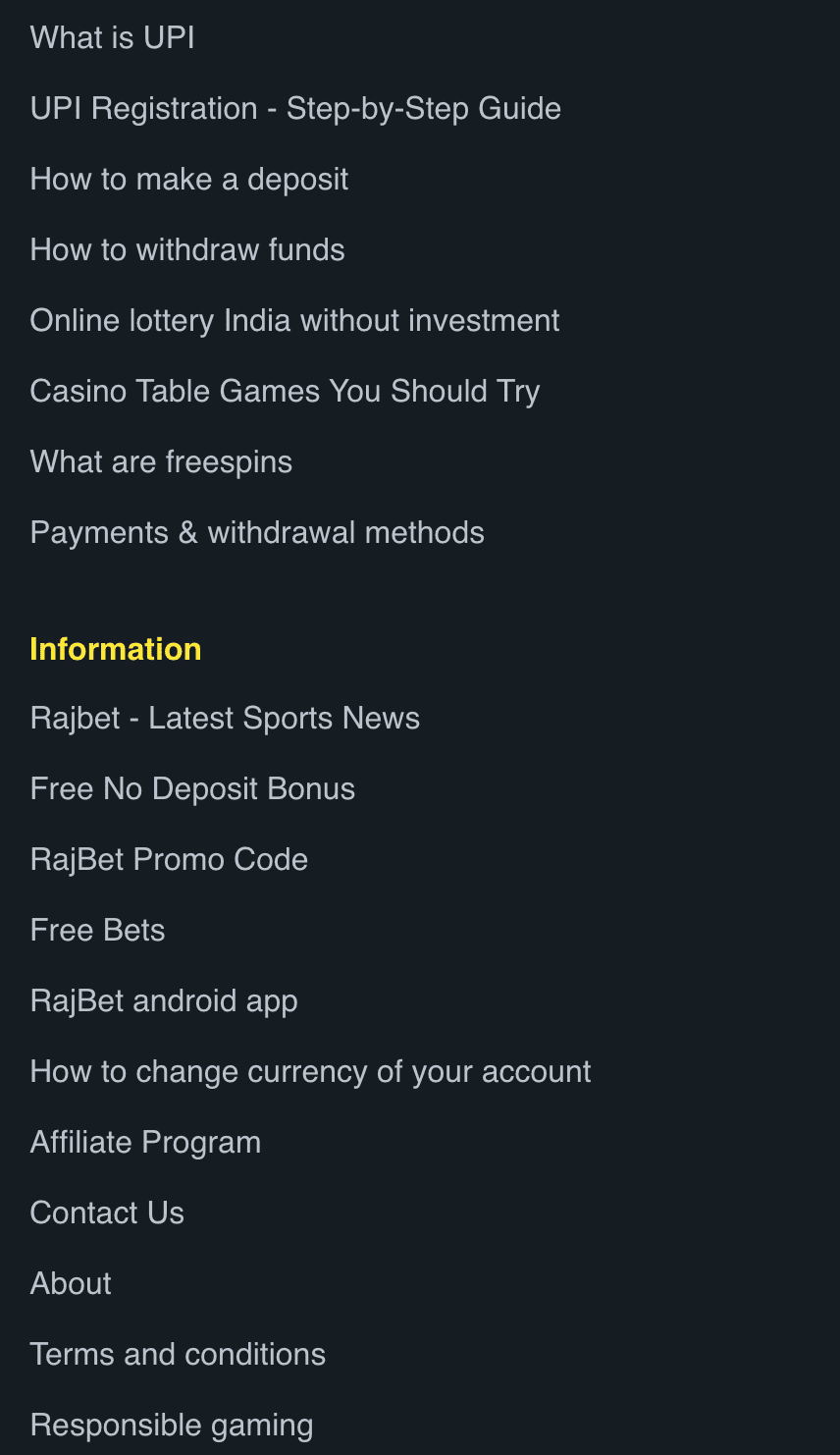The image size is (840, 1455).
Task: Open What are freespins
Action: 161,462
